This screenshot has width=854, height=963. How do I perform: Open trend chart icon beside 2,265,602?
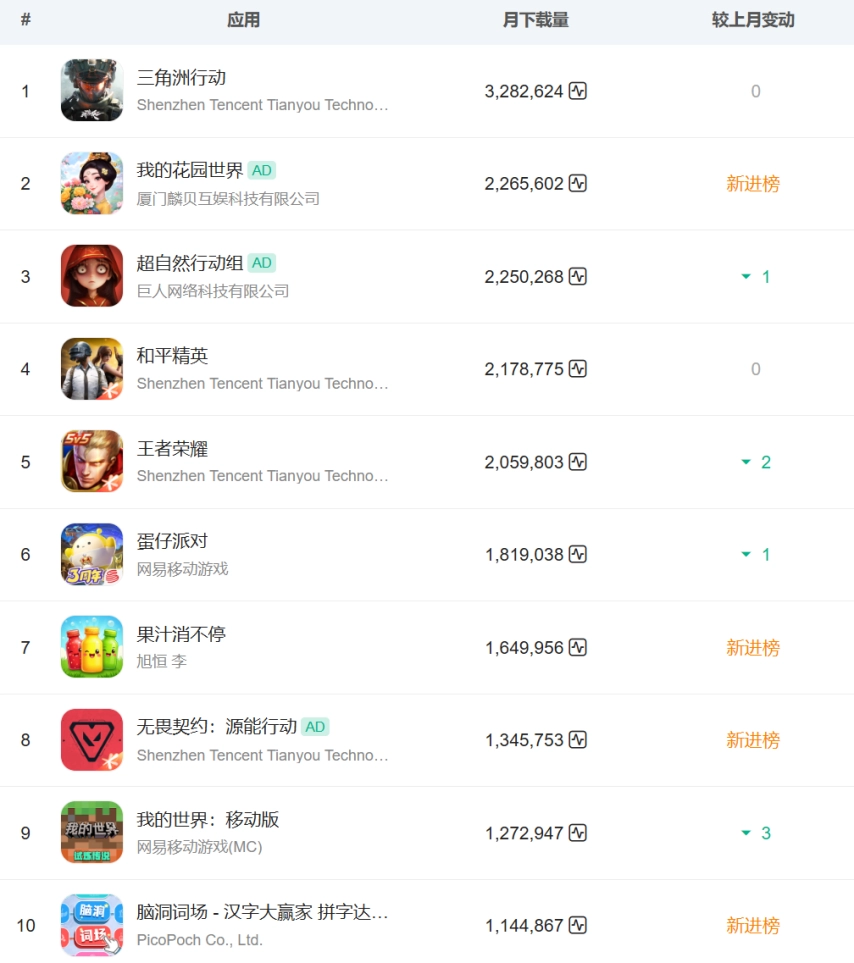[578, 184]
